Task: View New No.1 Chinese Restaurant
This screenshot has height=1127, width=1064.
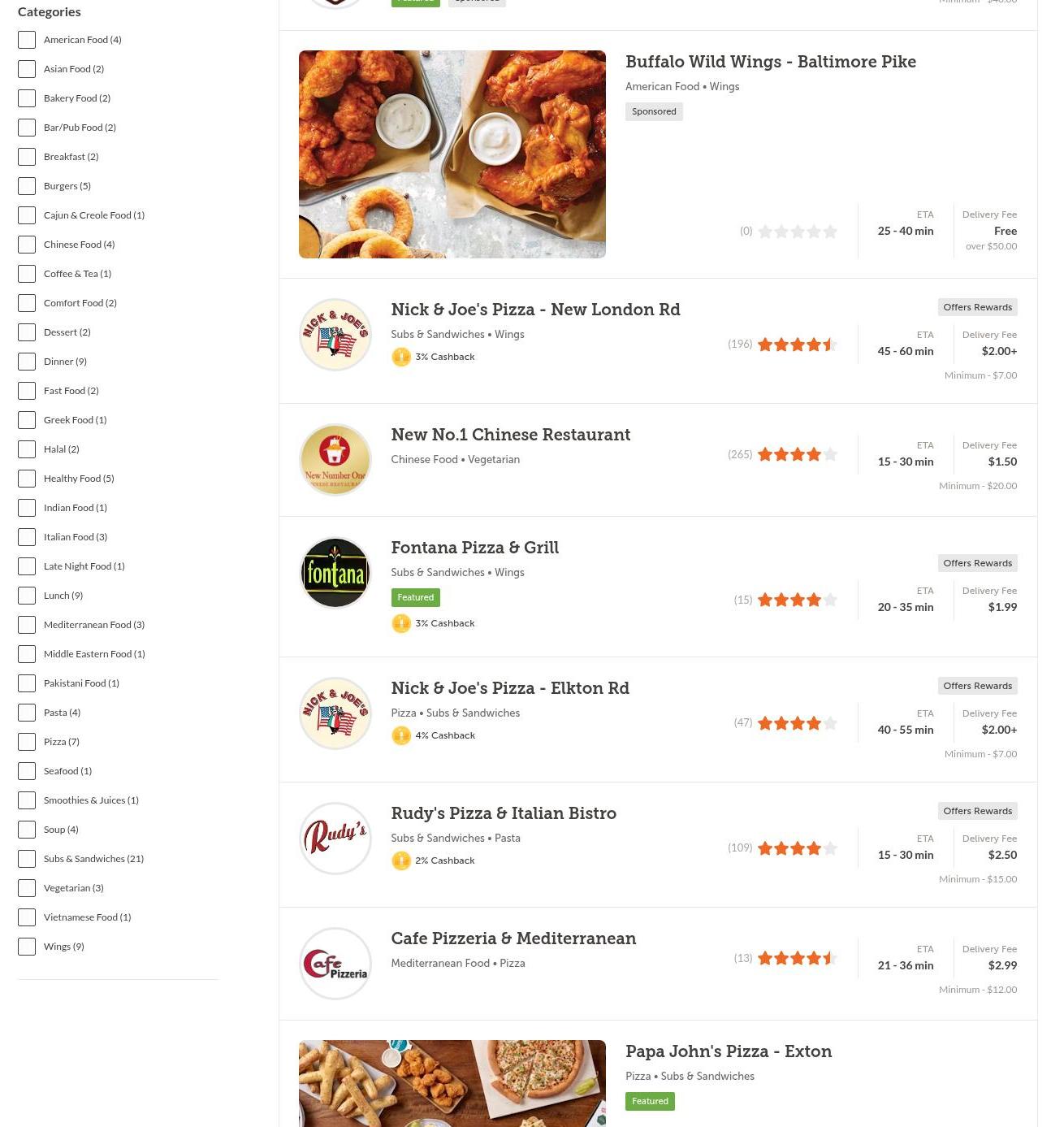Action: (x=510, y=436)
